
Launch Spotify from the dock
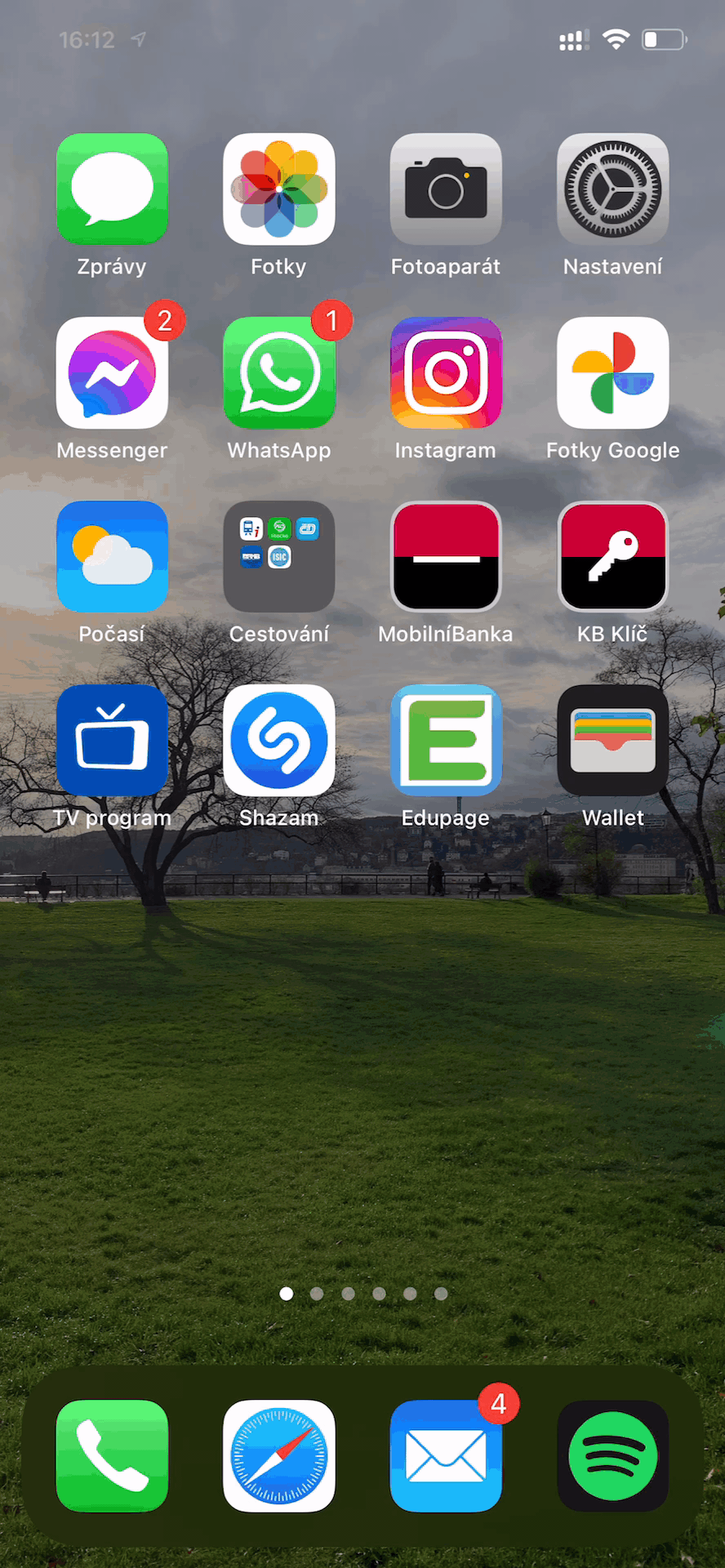[613, 1456]
